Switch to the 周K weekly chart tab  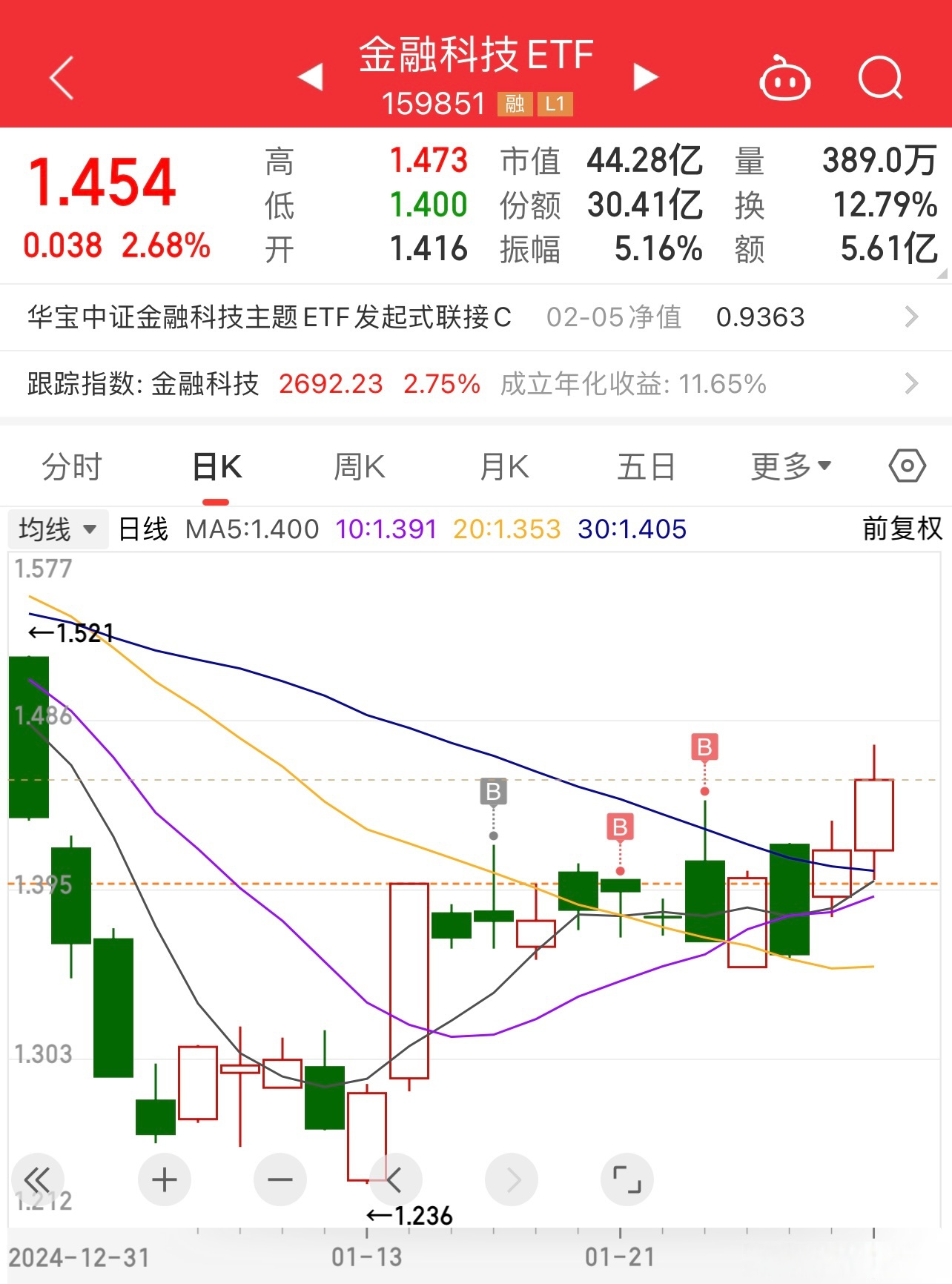[359, 466]
